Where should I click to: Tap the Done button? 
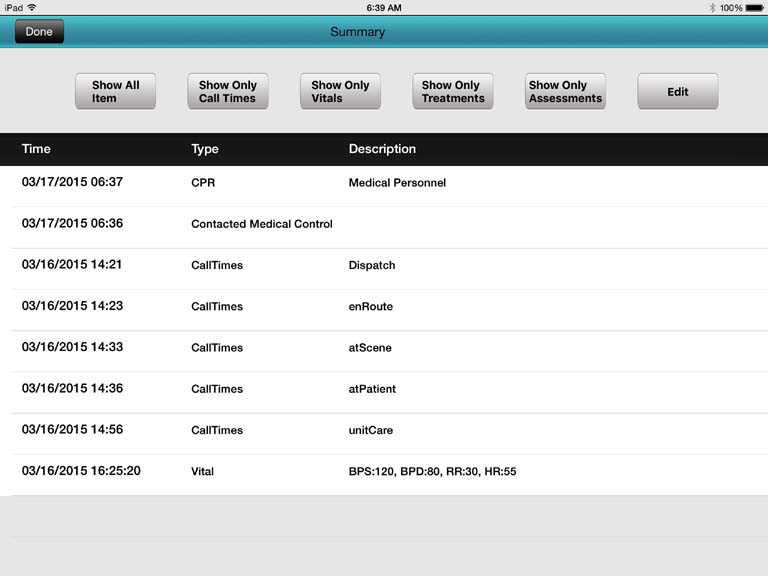click(39, 32)
